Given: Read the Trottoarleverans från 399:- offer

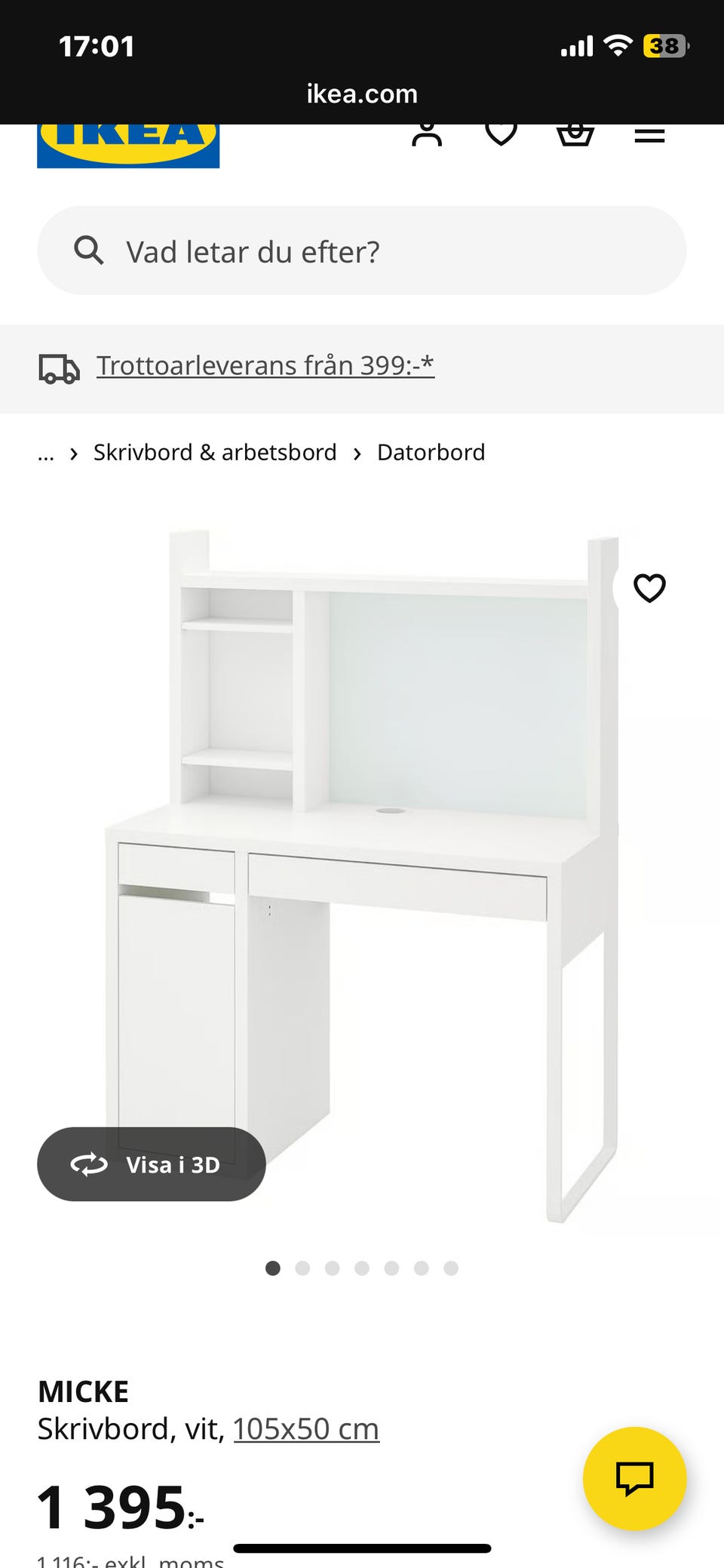Looking at the screenshot, I should (x=265, y=364).
